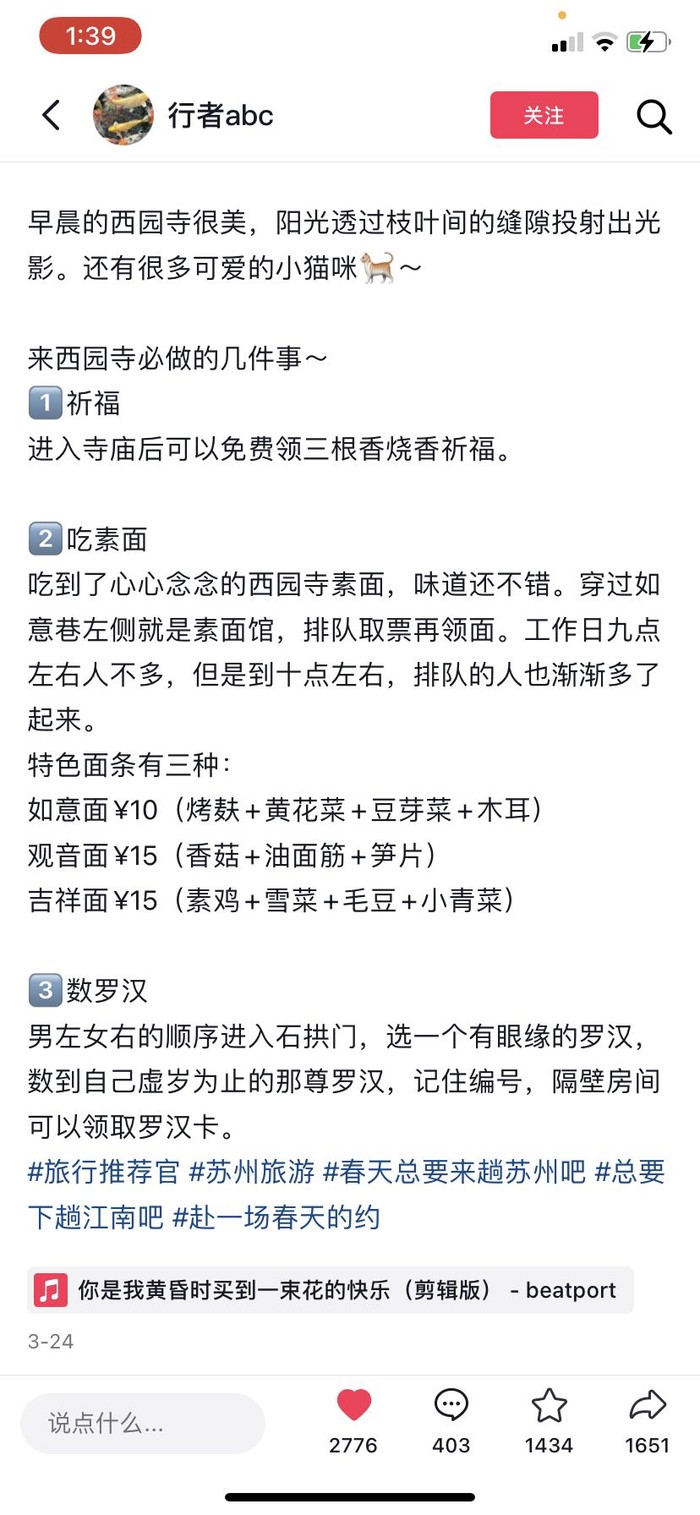Follow 行者abc with the 关注 button

(544, 115)
